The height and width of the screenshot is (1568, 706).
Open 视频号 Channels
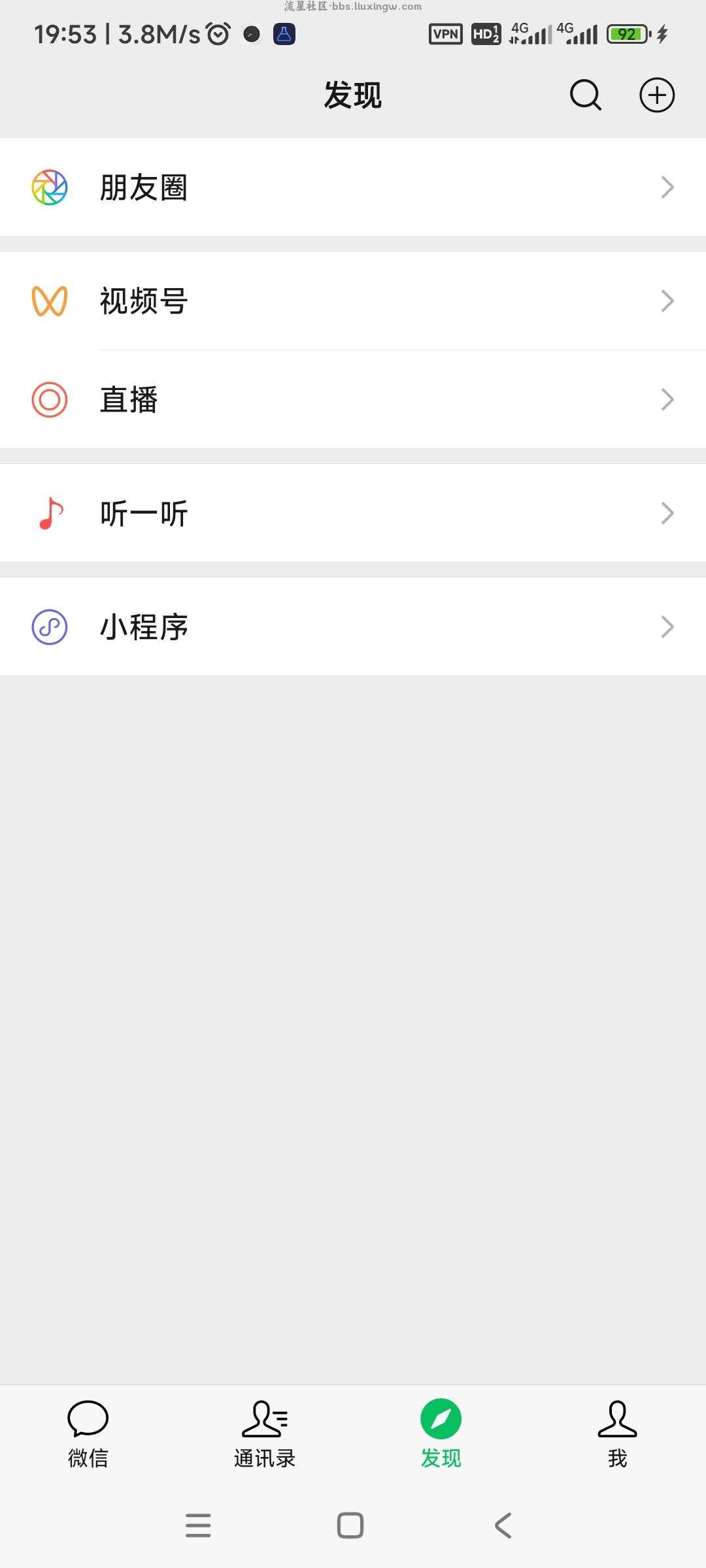[x=353, y=301]
